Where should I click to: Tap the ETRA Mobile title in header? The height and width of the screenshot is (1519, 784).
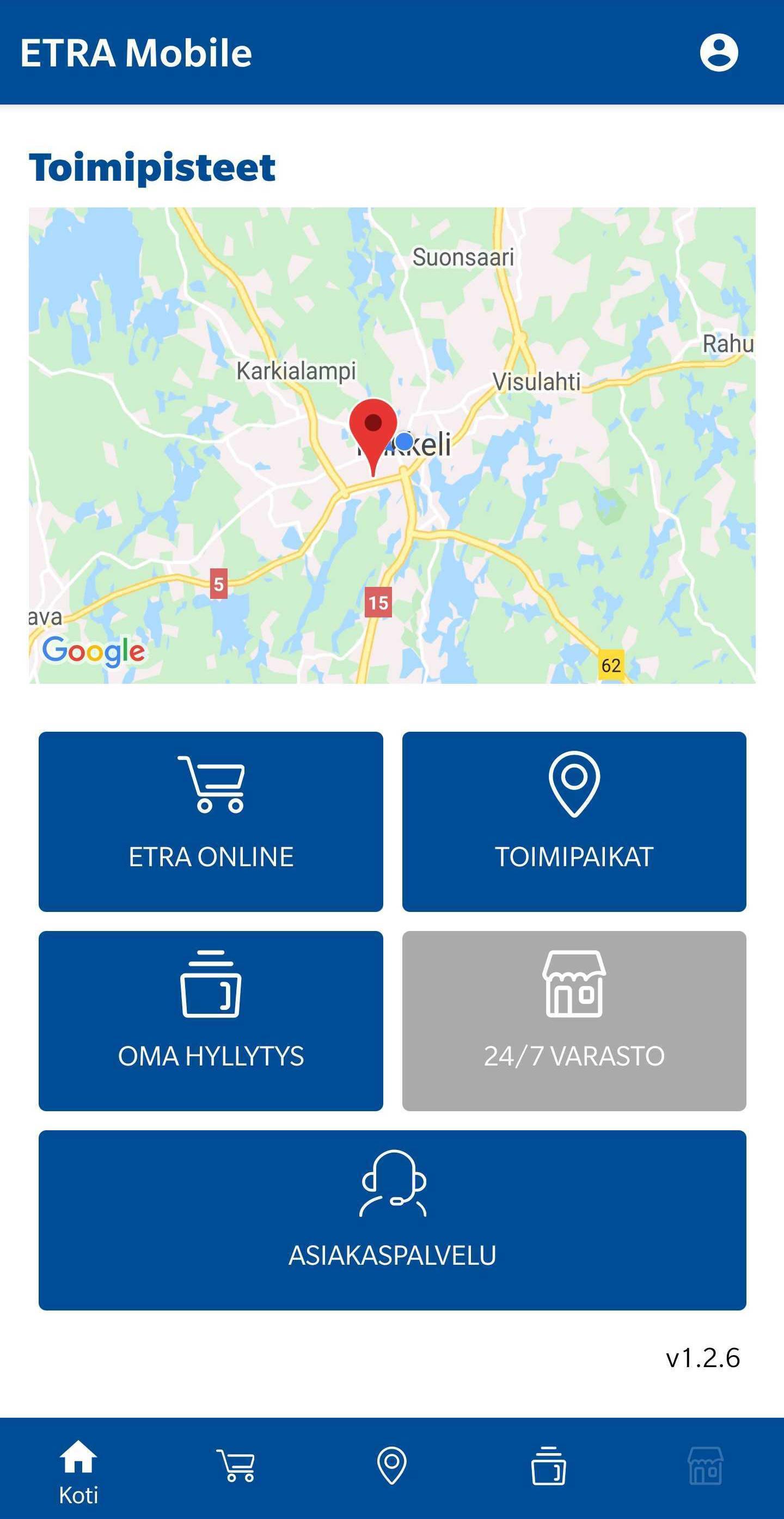click(136, 53)
